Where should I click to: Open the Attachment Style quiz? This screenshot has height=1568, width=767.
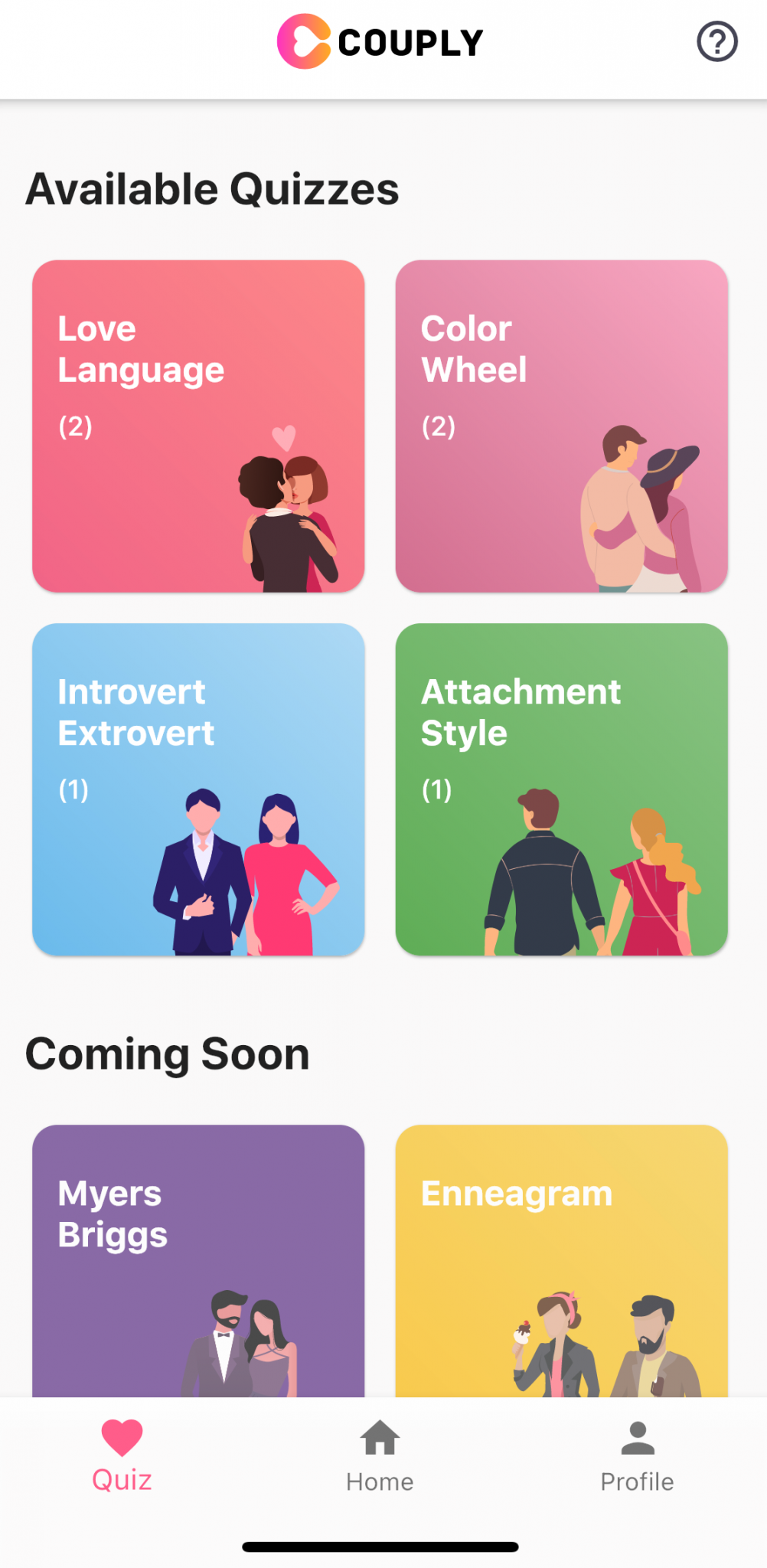pyautogui.click(x=561, y=789)
